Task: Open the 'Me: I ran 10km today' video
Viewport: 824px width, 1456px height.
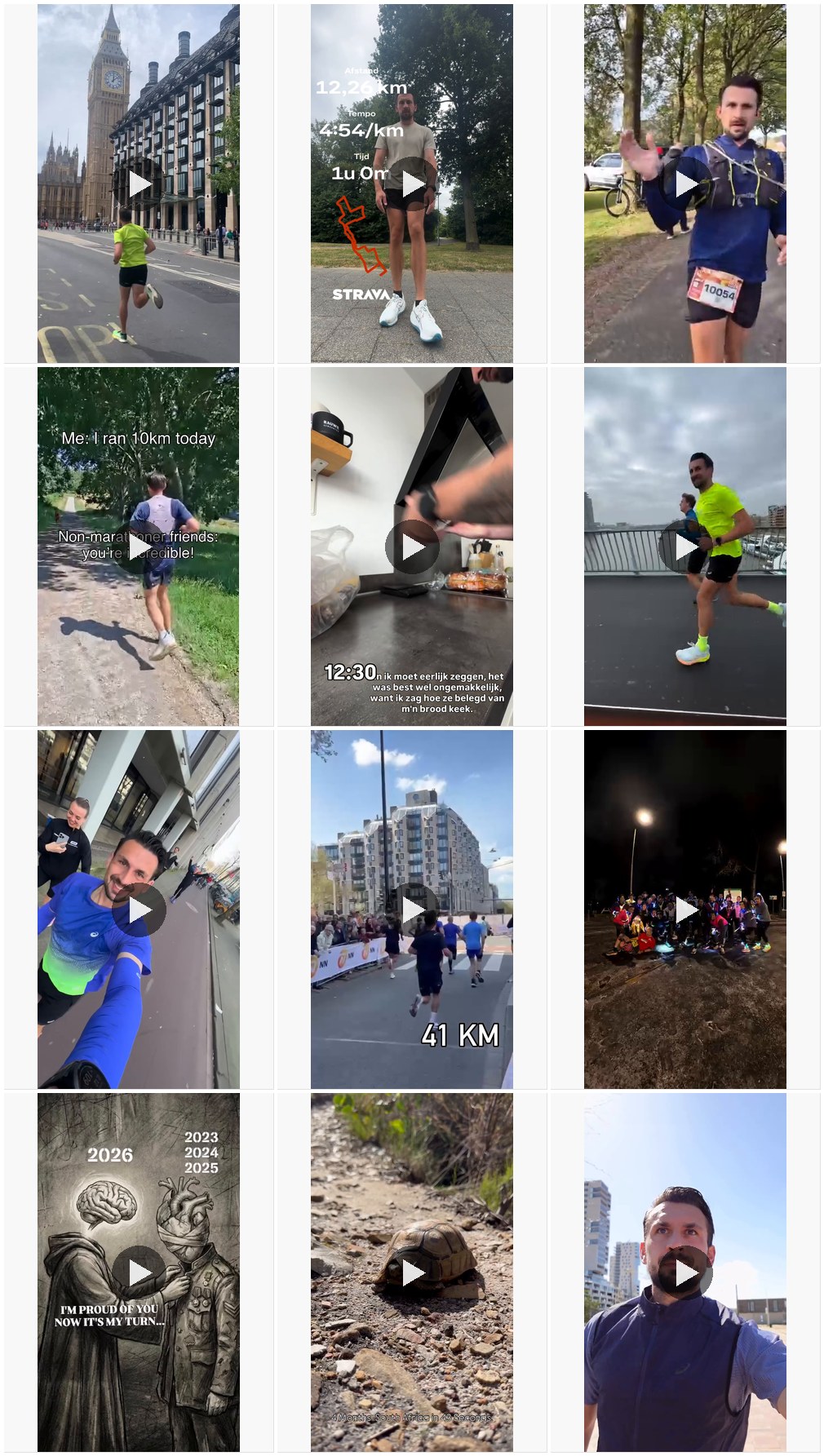Action: click(x=139, y=547)
